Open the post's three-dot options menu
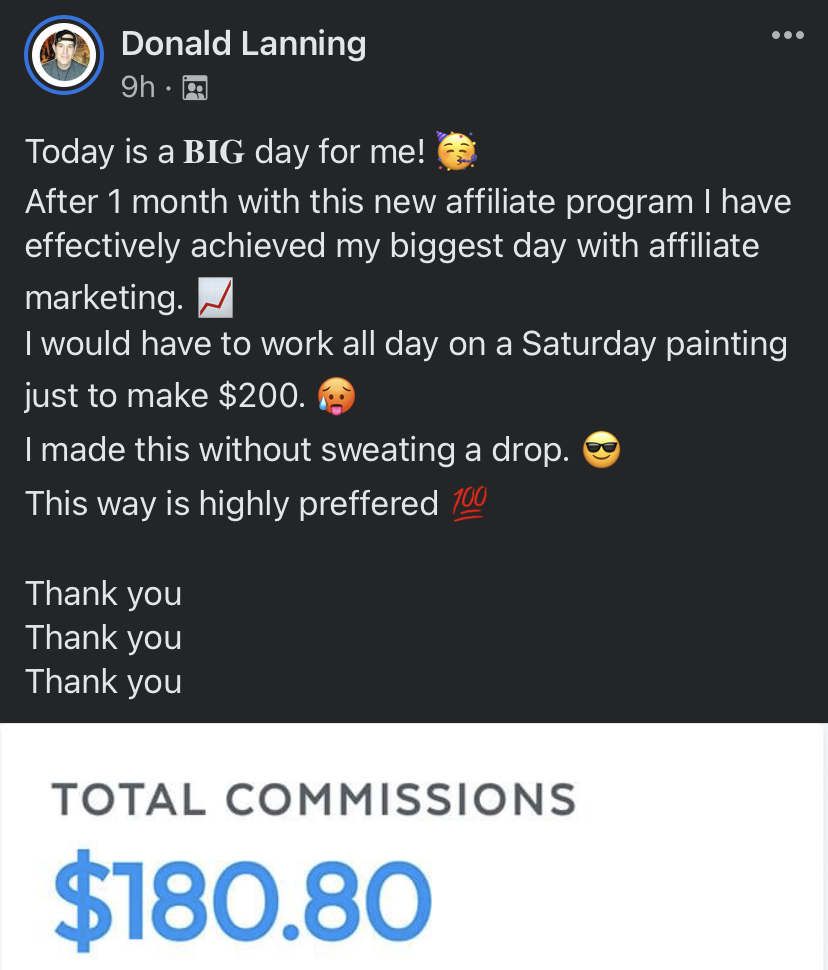Viewport: 828px width, 970px height. click(x=787, y=35)
